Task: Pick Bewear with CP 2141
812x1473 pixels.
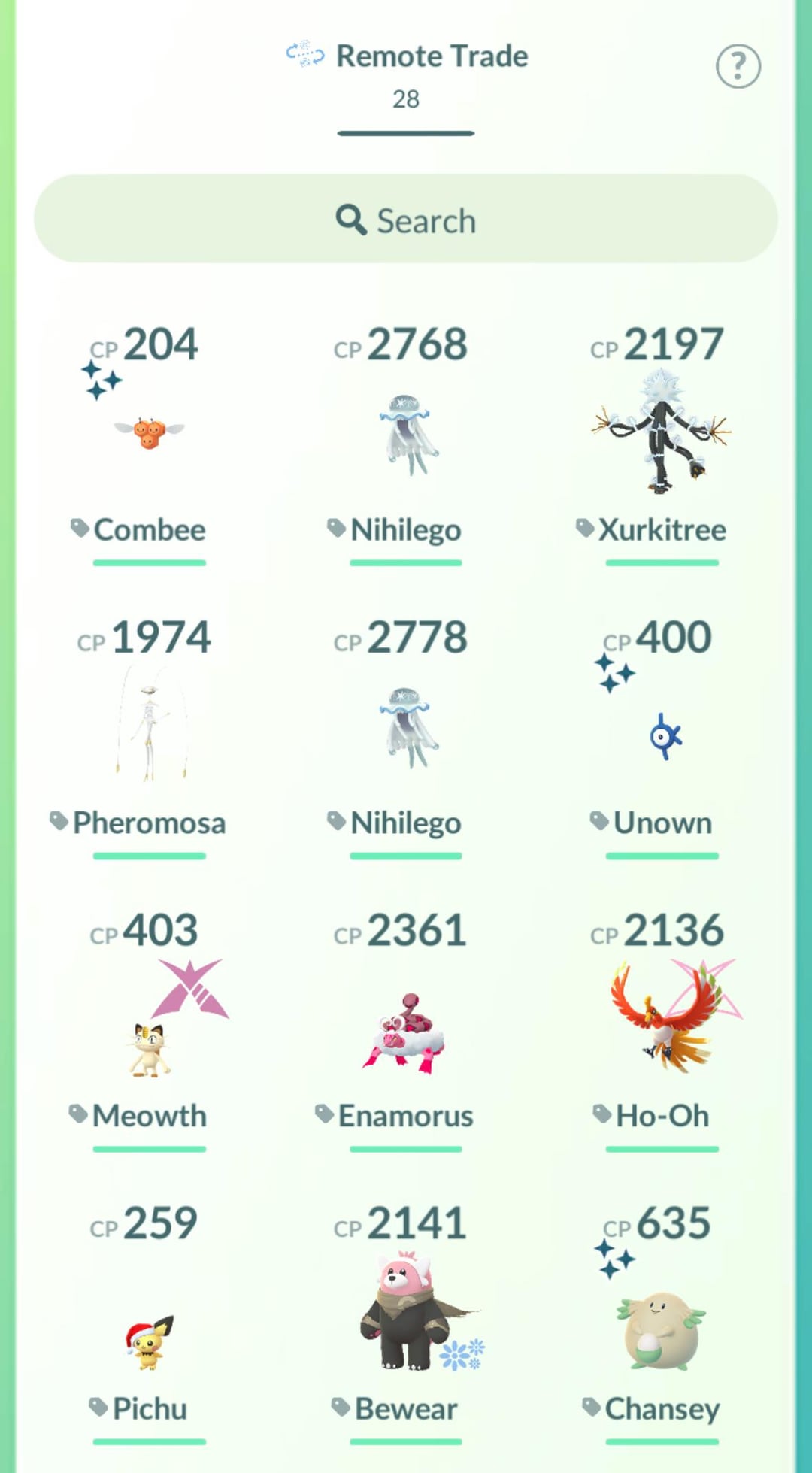Action: pos(406,1312)
